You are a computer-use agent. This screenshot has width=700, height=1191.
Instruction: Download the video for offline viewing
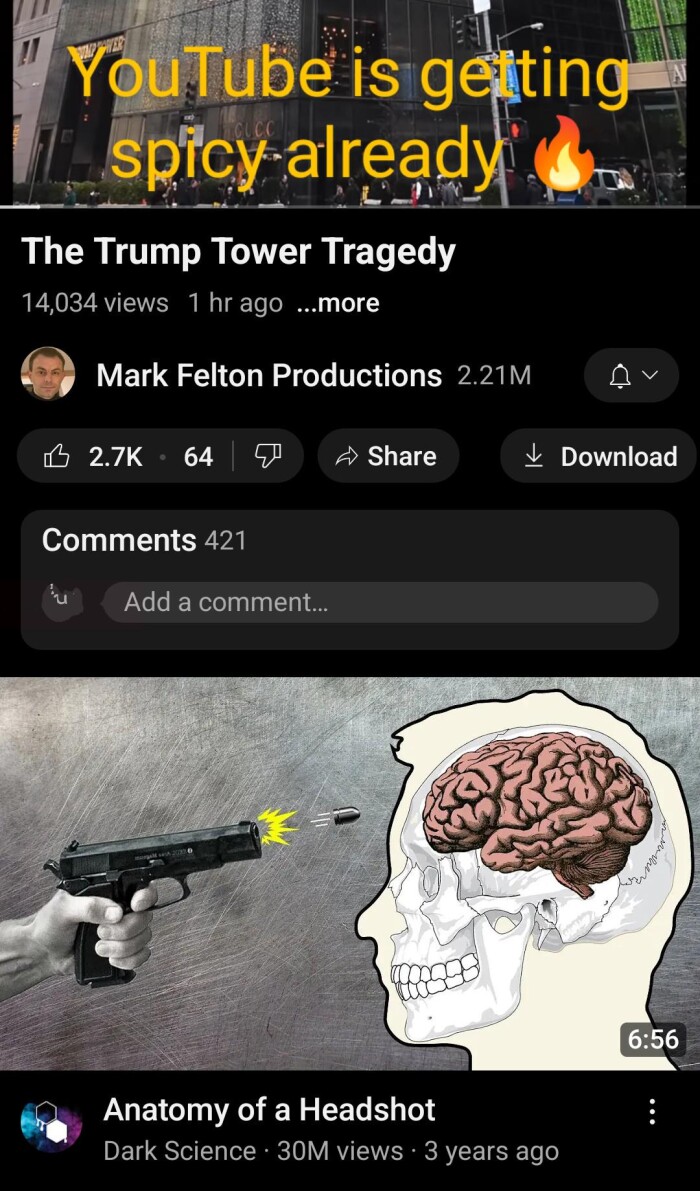click(600, 457)
